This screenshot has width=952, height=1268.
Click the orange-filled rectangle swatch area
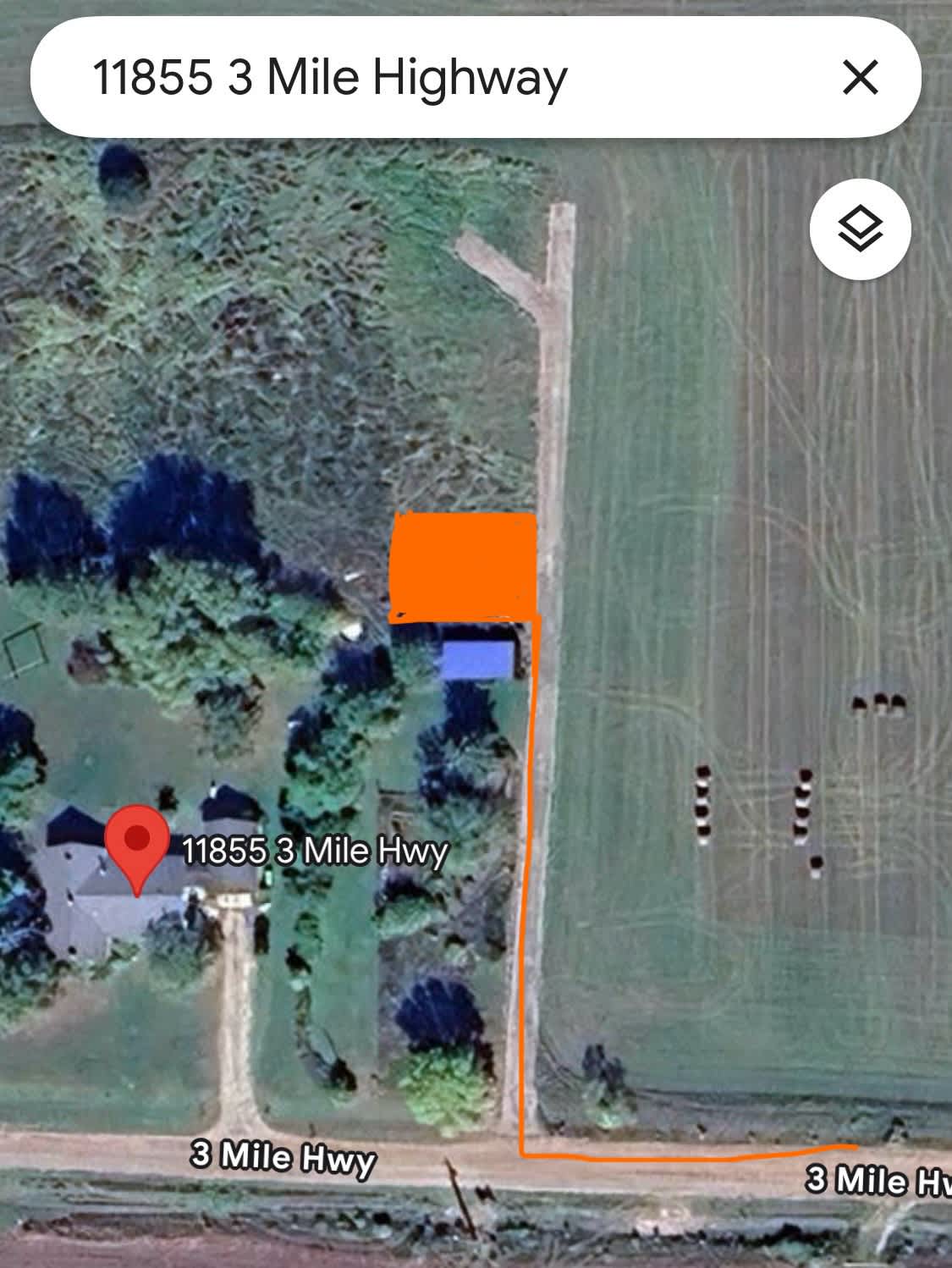pos(464,563)
